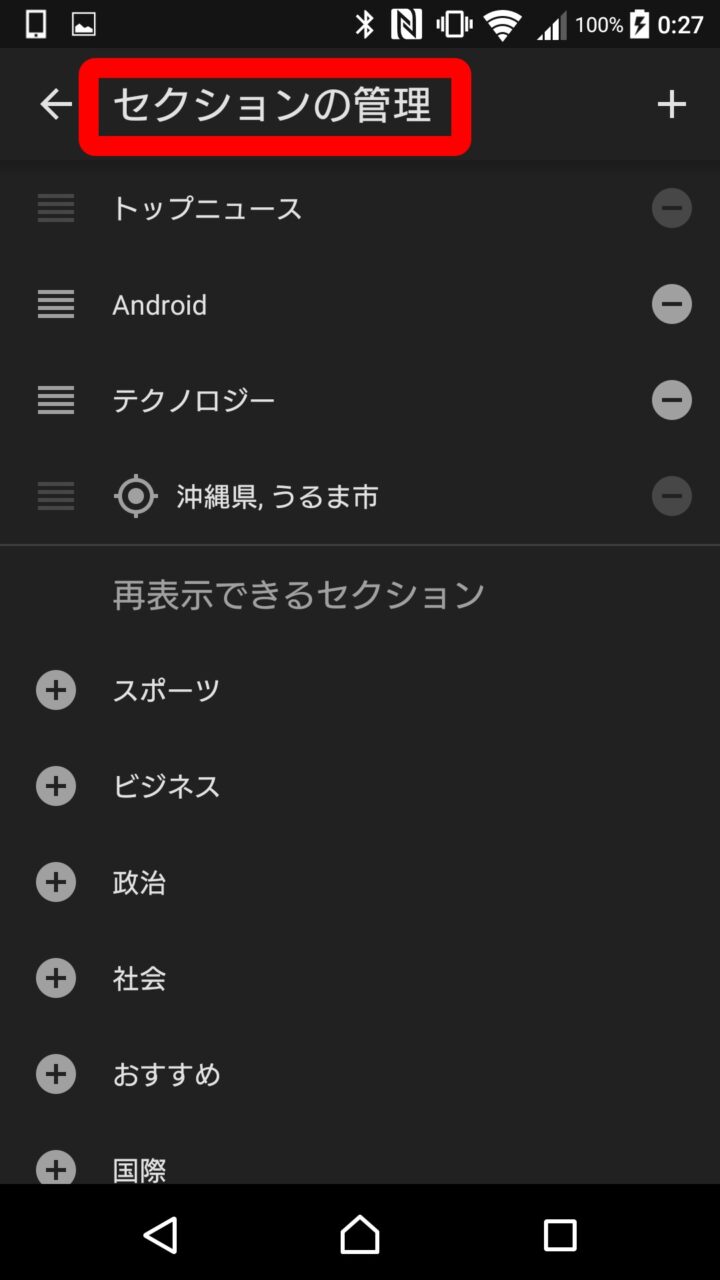Add the 政治 section
This screenshot has height=1280, width=720.
pyautogui.click(x=56, y=882)
